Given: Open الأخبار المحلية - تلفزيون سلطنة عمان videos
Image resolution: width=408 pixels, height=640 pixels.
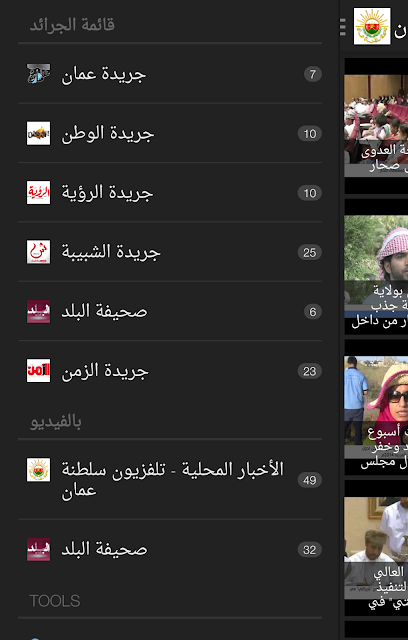Looking at the screenshot, I should (x=170, y=480).
